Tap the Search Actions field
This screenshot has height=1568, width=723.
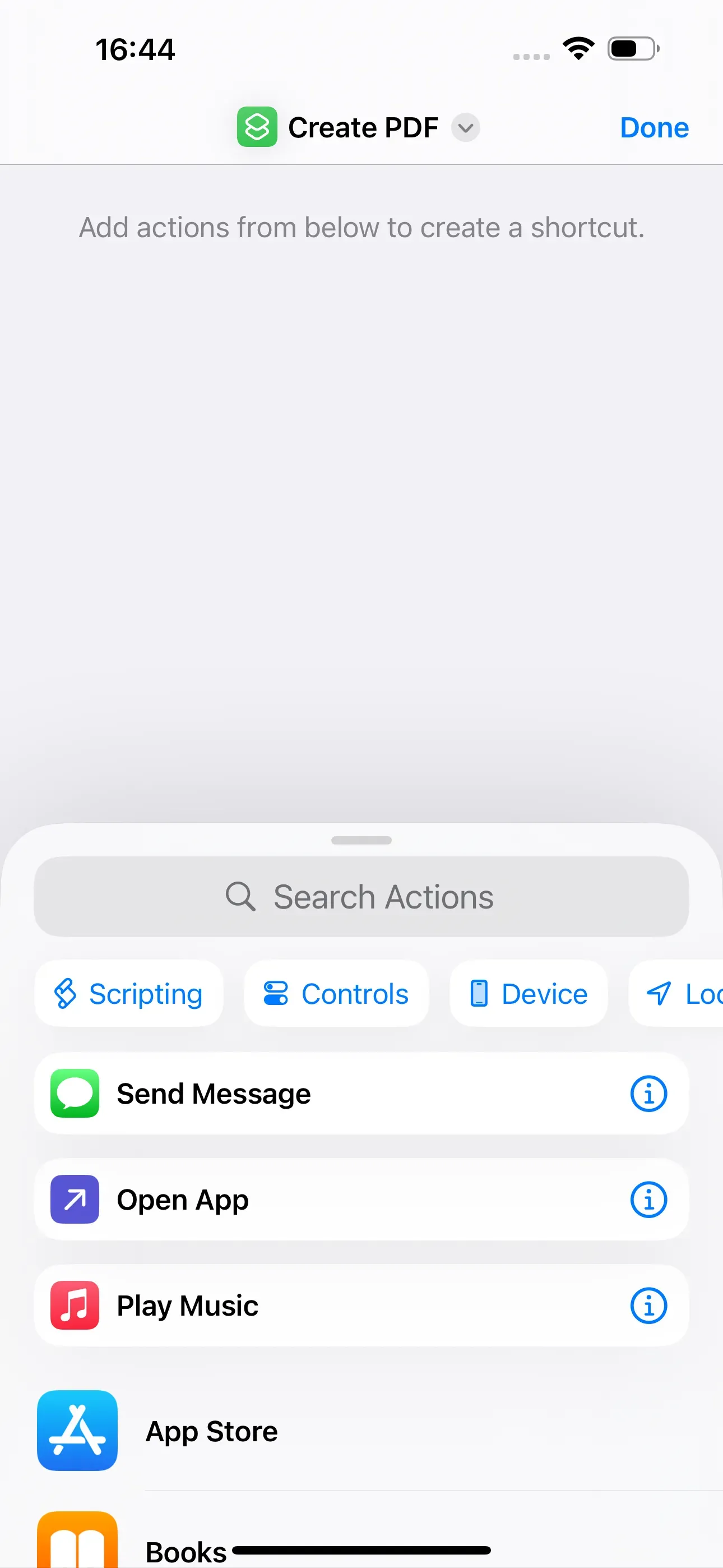click(x=361, y=896)
